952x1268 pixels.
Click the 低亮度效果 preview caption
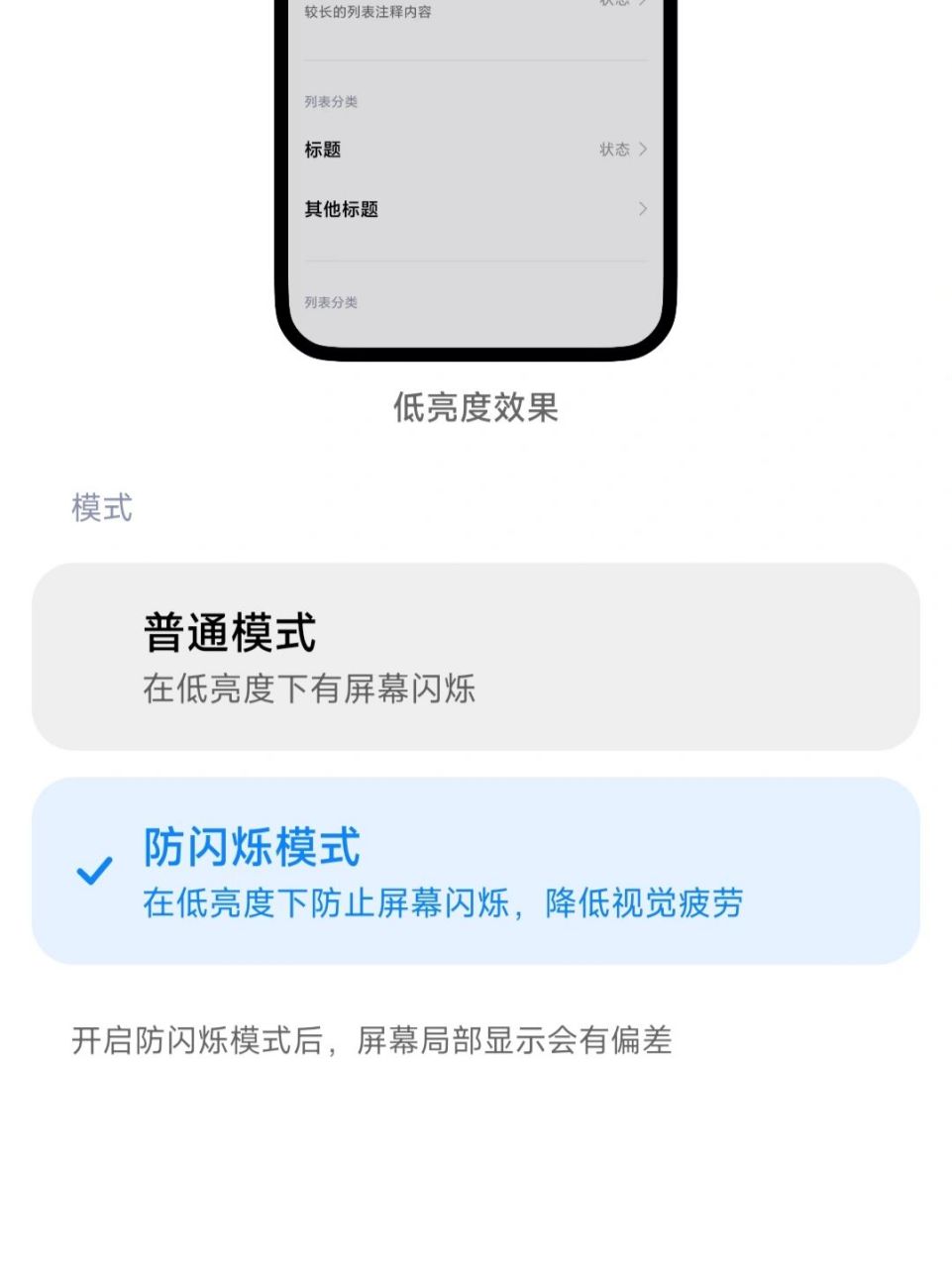pyautogui.click(x=476, y=409)
